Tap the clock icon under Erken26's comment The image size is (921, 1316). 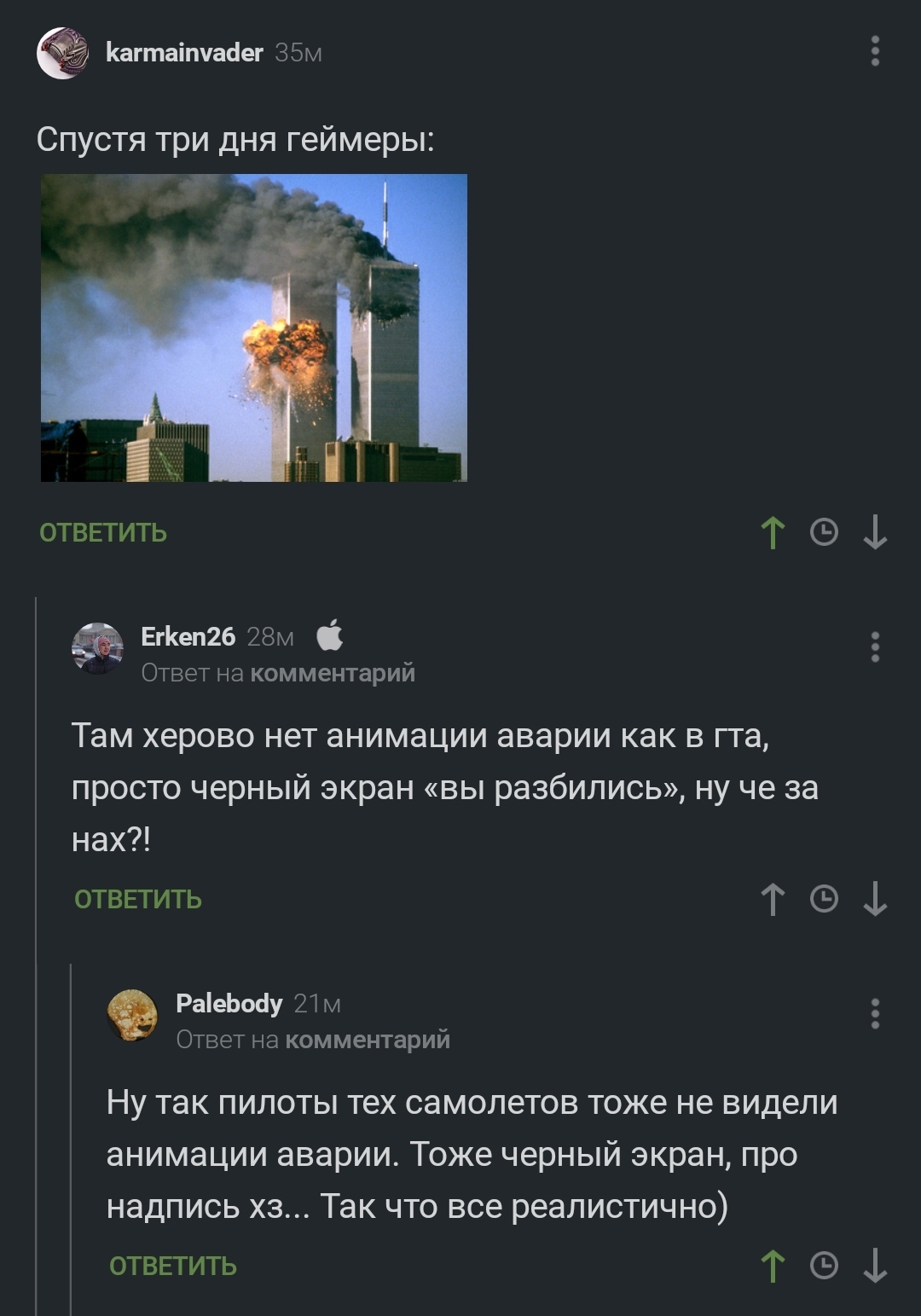click(824, 900)
